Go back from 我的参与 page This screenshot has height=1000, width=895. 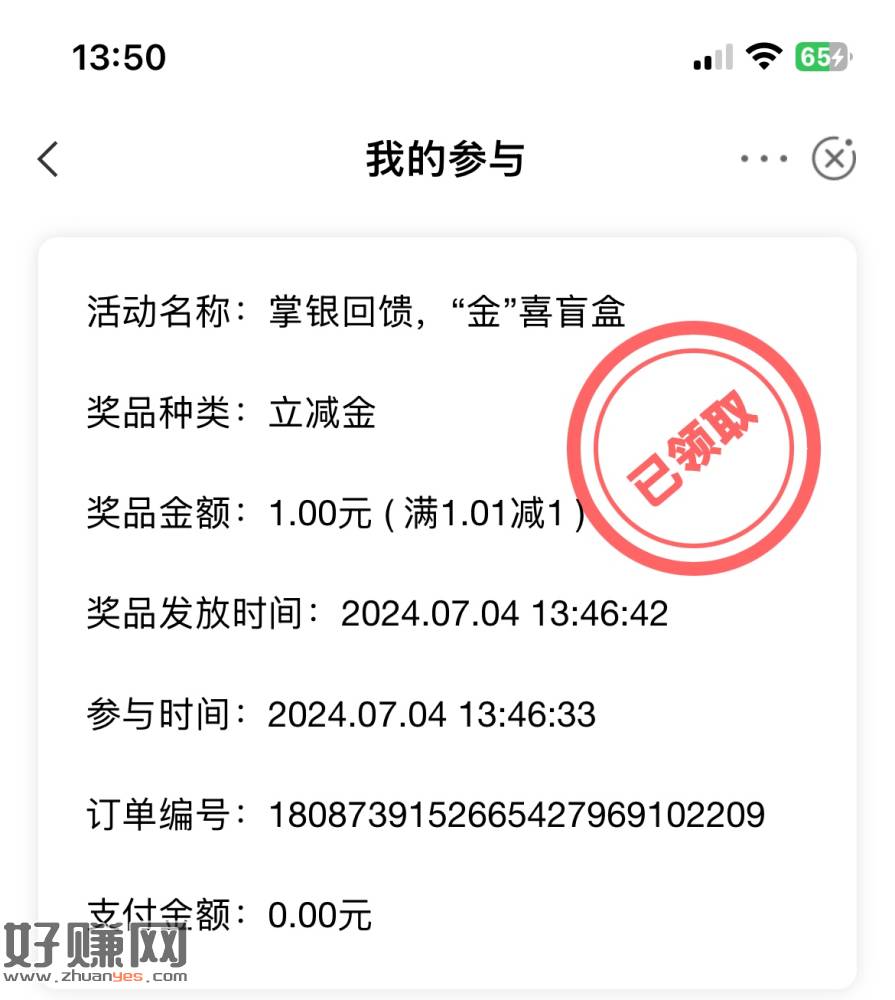(x=48, y=159)
